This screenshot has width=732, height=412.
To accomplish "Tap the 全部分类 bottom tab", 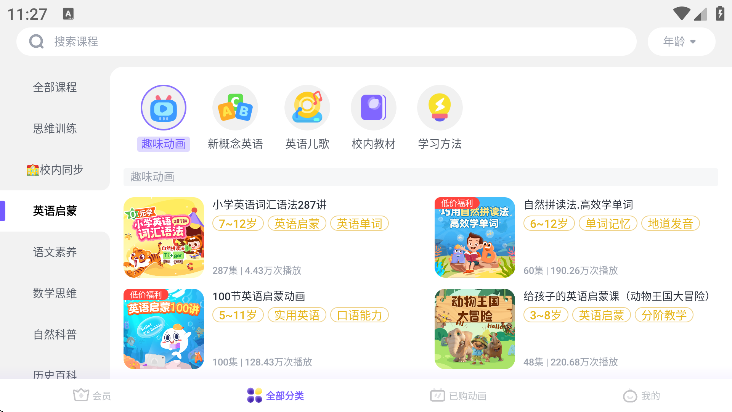I will (x=274, y=396).
